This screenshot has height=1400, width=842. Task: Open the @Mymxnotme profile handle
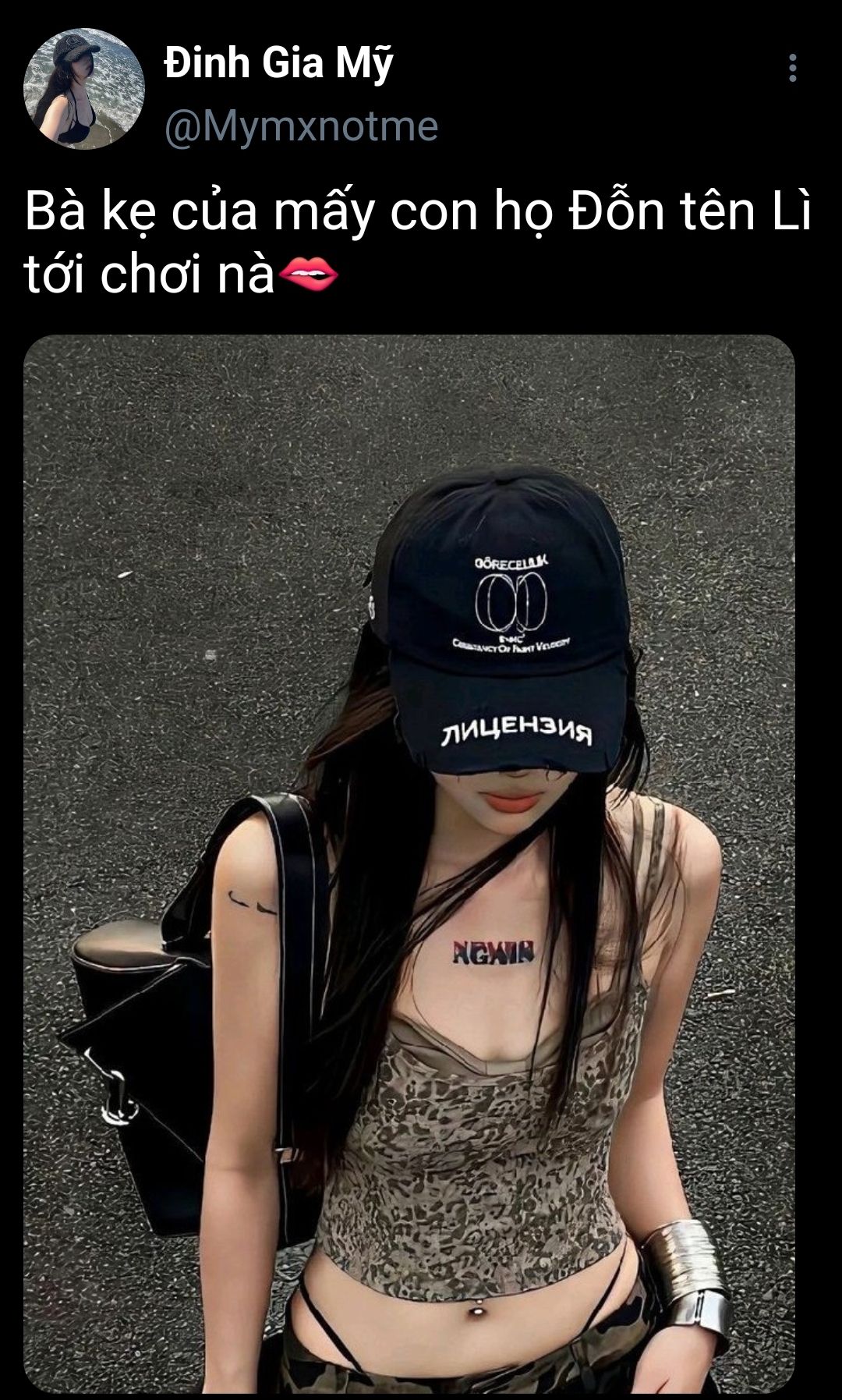point(301,126)
